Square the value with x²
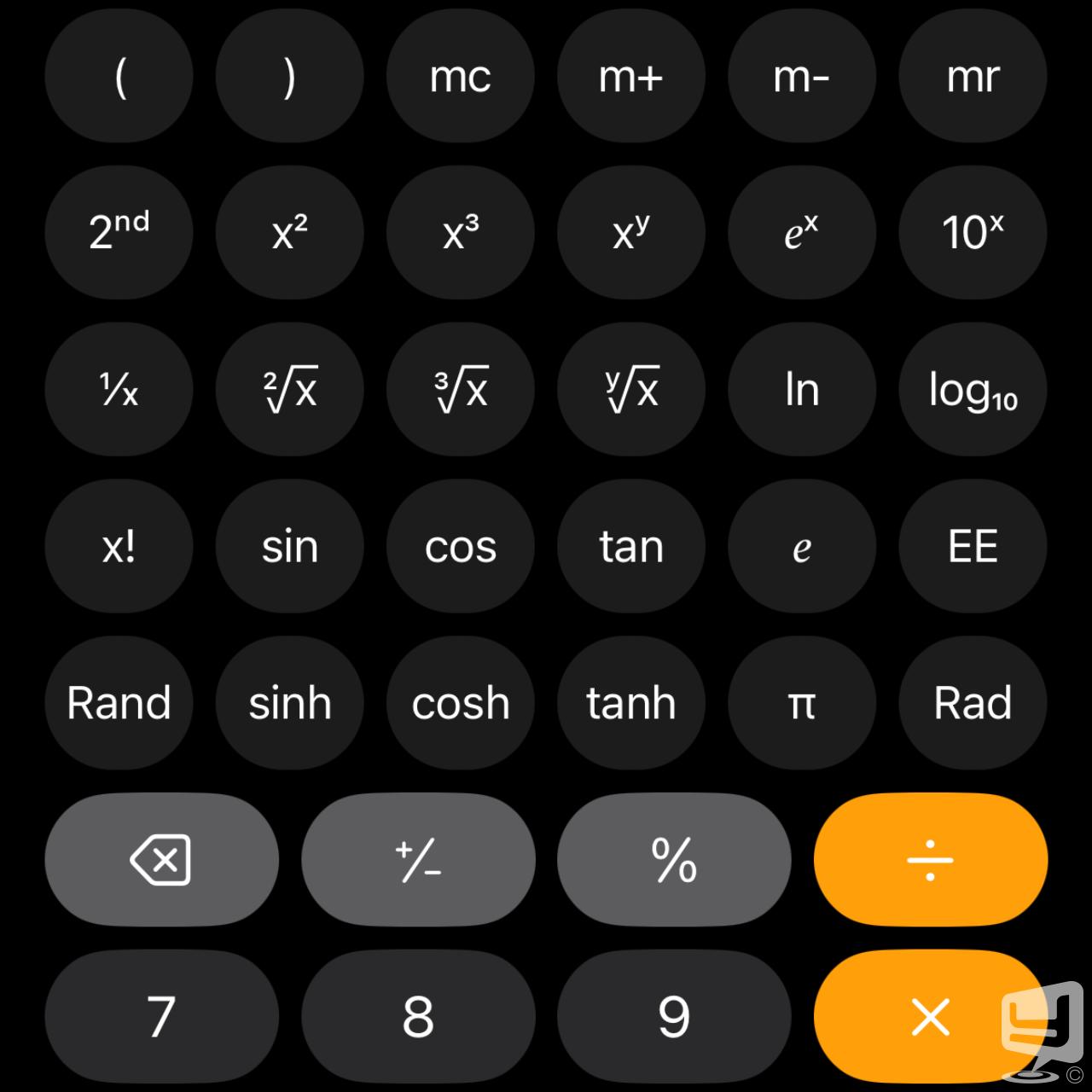The image size is (1092, 1092). [290, 232]
